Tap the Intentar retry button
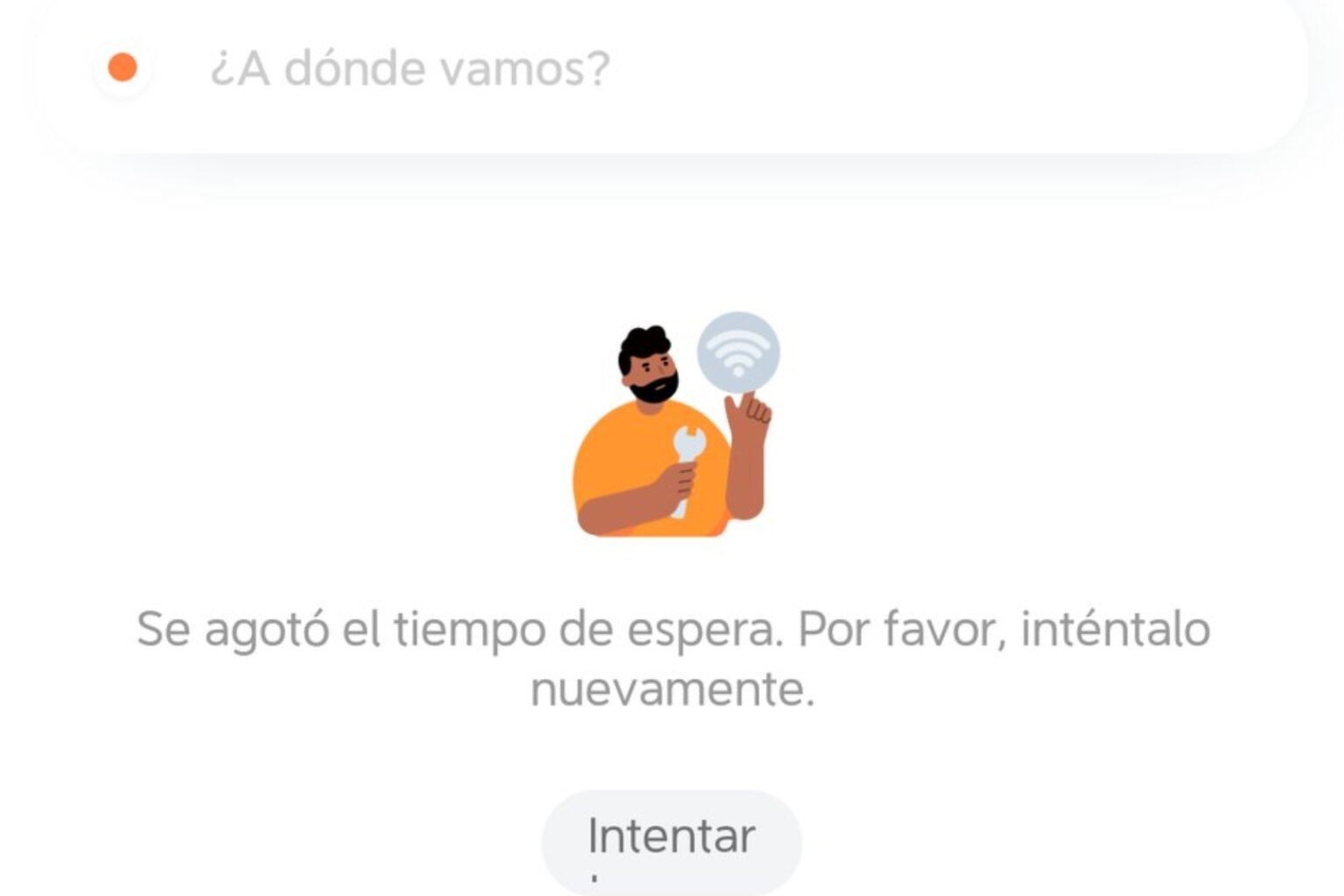The image size is (1344, 896). click(x=671, y=842)
